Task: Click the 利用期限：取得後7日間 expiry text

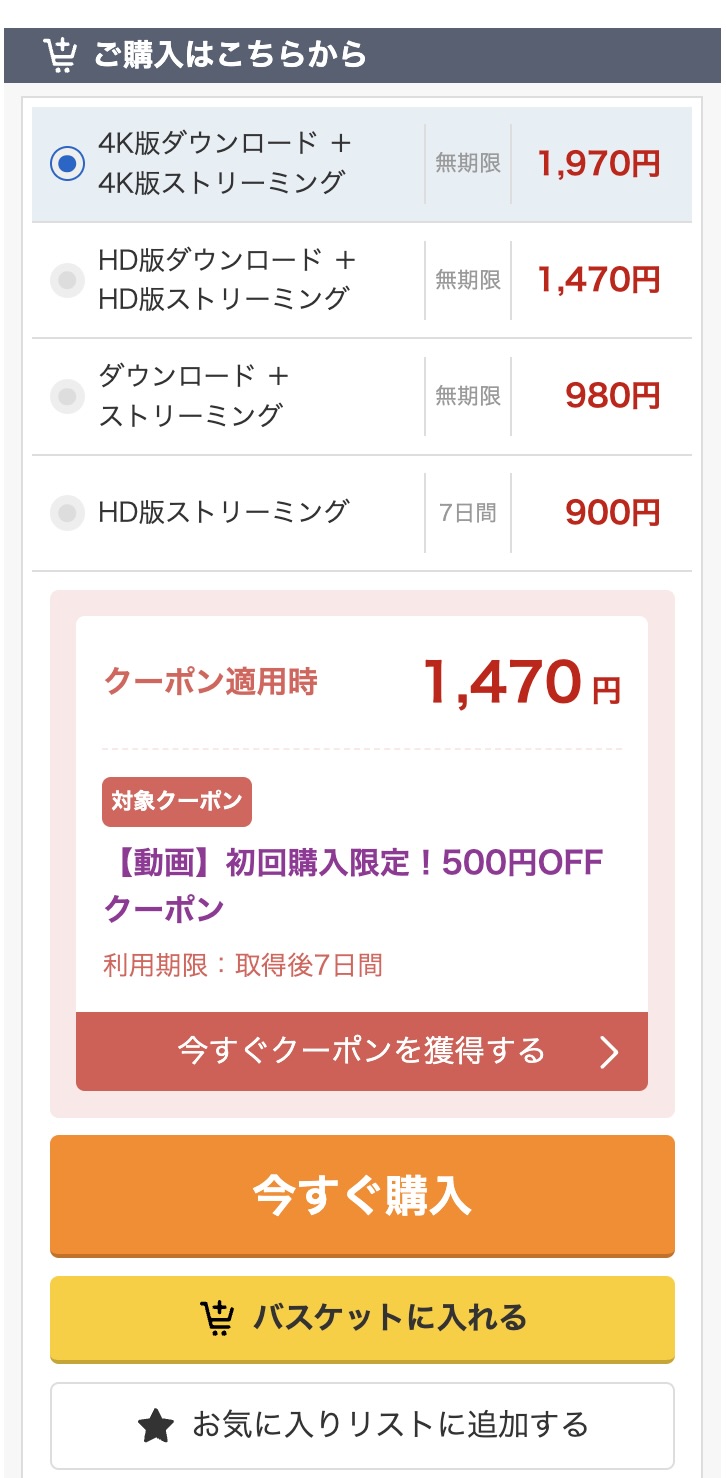Action: point(243,964)
